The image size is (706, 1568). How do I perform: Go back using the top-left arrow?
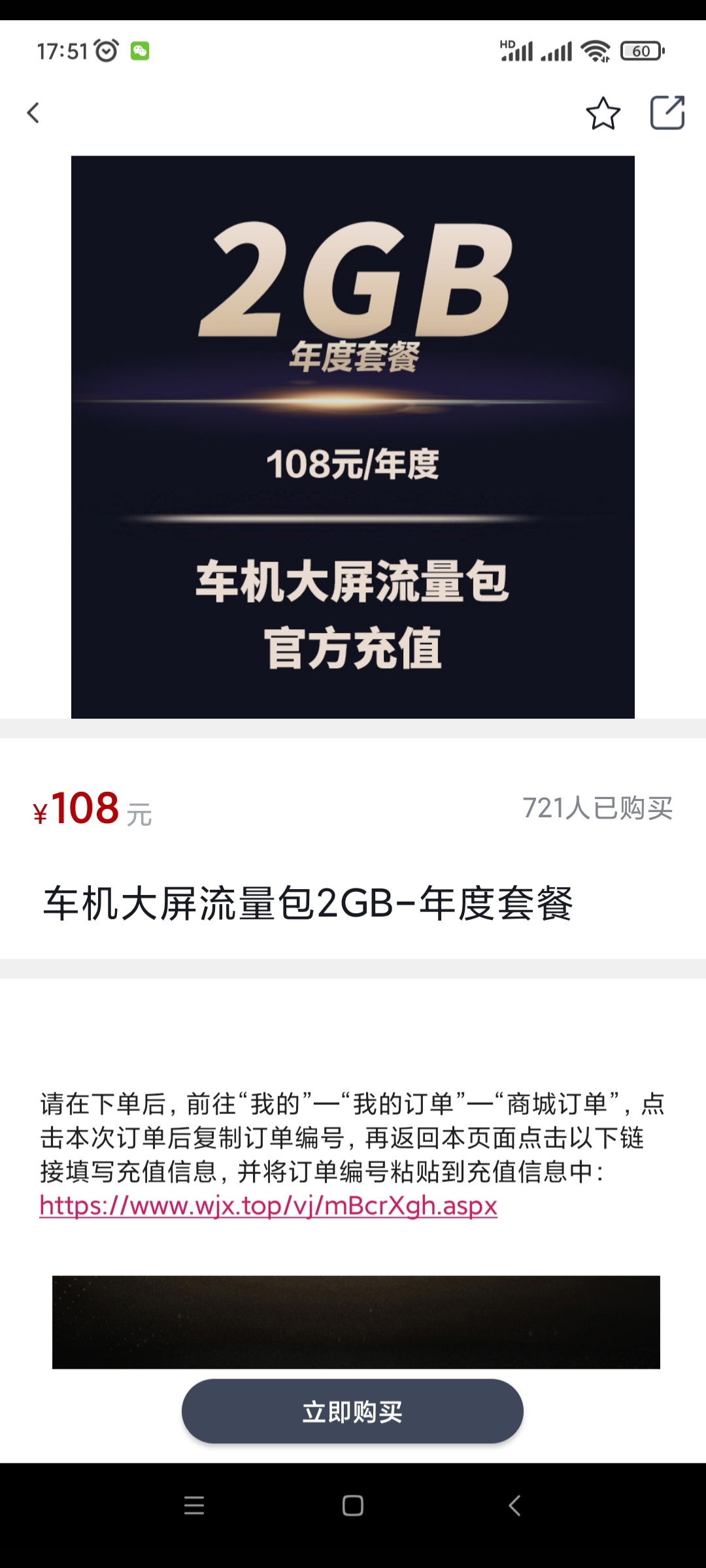point(33,113)
